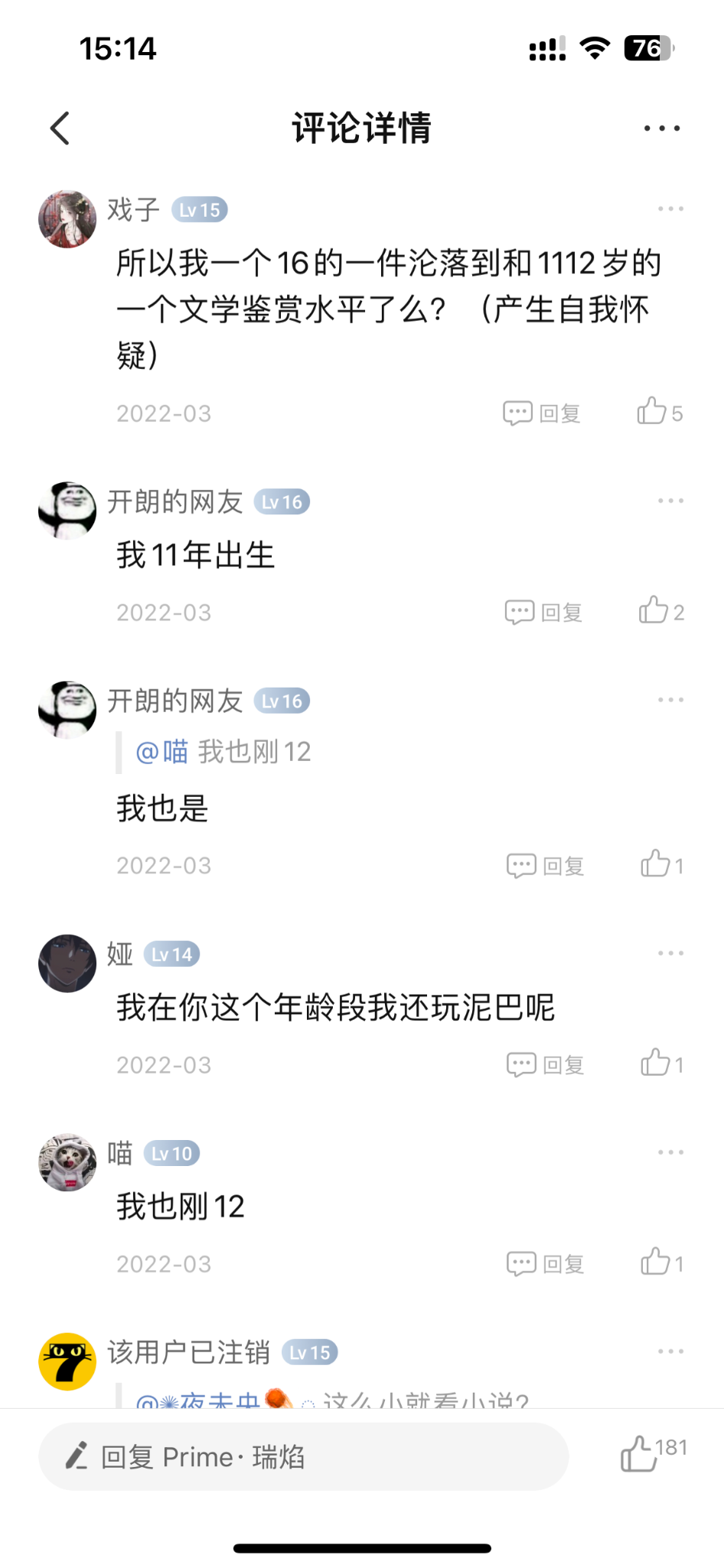Like 戏子's comment with 5 likes

658,412
